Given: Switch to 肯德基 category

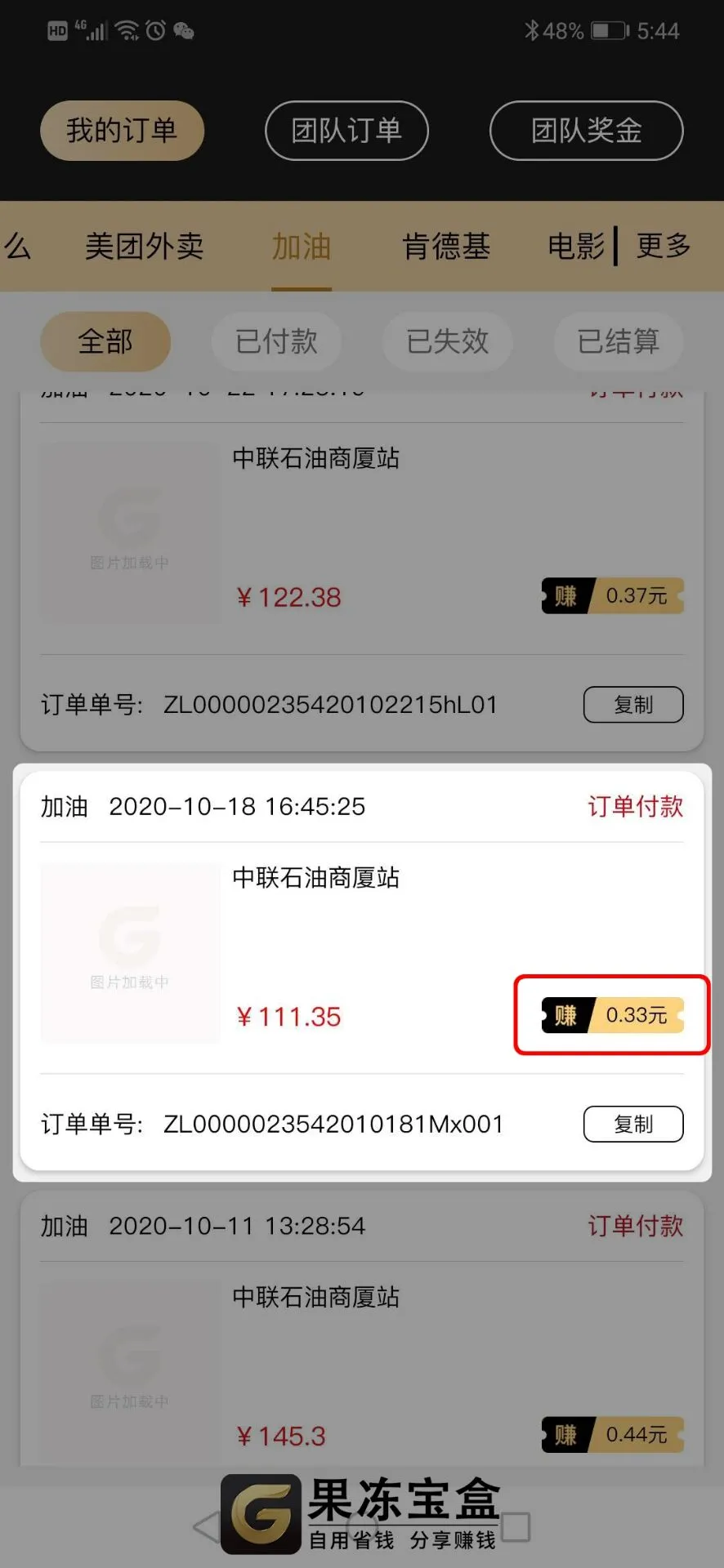Looking at the screenshot, I should (x=446, y=246).
